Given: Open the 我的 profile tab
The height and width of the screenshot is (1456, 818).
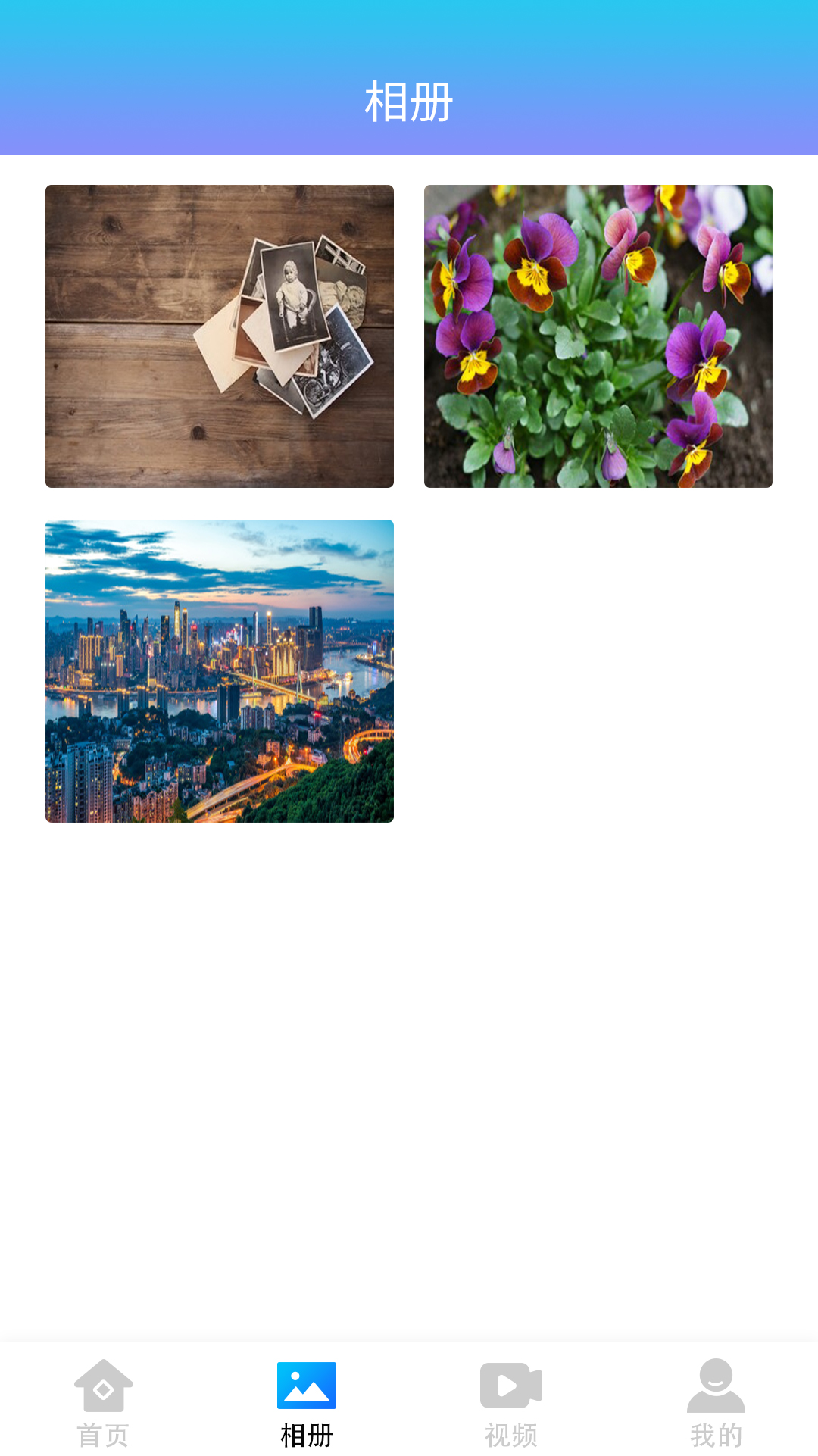Looking at the screenshot, I should (x=716, y=1401).
